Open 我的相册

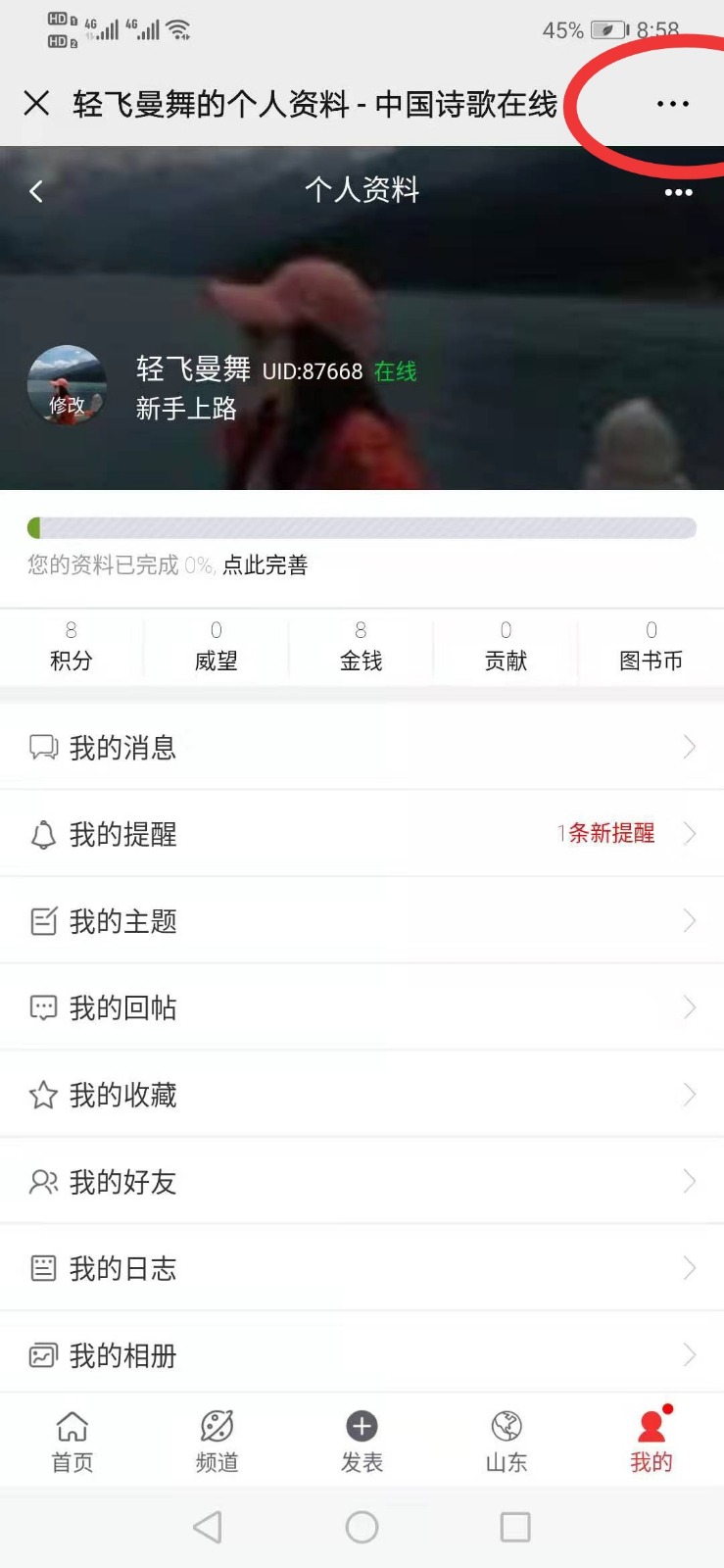(x=362, y=1355)
